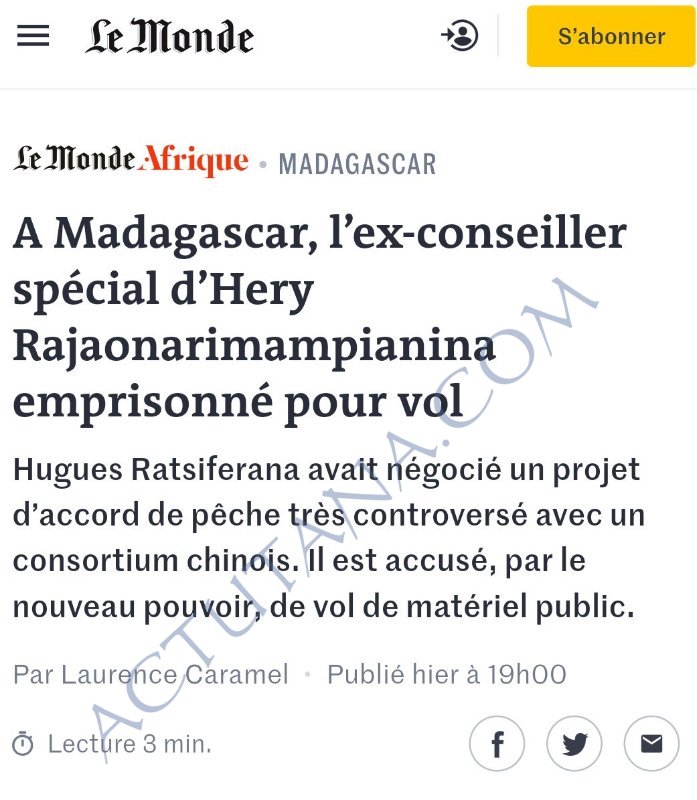Image resolution: width=697 pixels, height=800 pixels.
Task: Share the article on Twitter
Action: point(574,743)
